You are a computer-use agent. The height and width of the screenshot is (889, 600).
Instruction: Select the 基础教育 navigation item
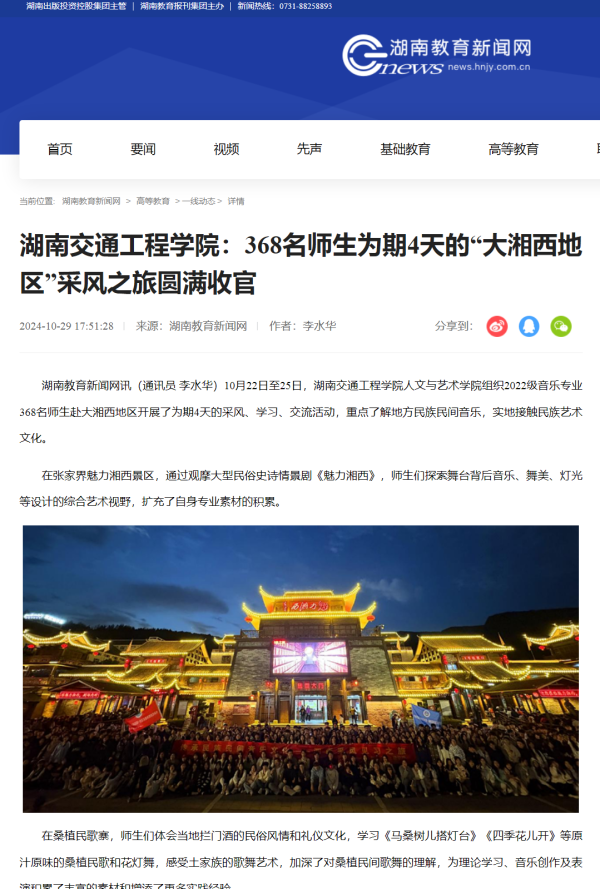tap(405, 149)
